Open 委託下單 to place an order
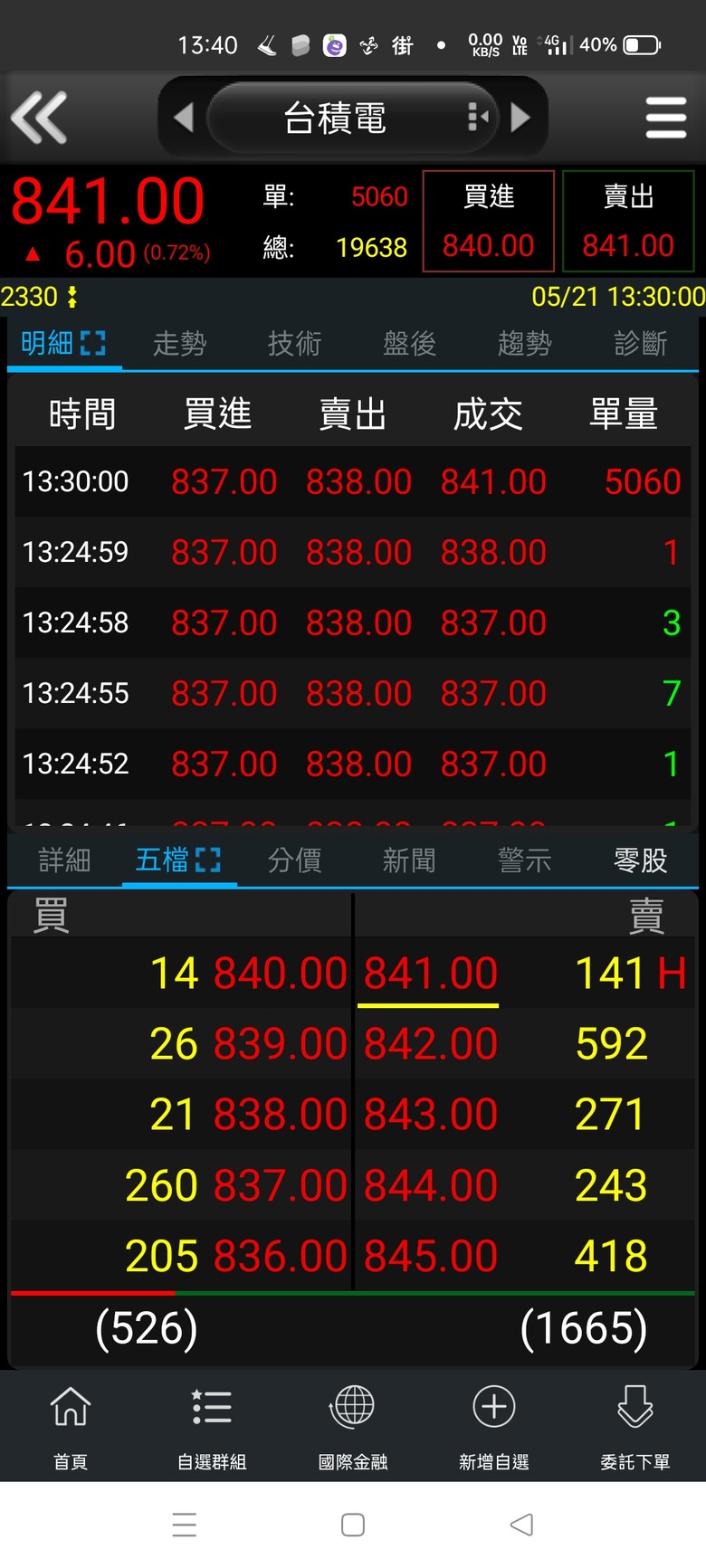This screenshot has height=1568, width=706. (635, 1425)
